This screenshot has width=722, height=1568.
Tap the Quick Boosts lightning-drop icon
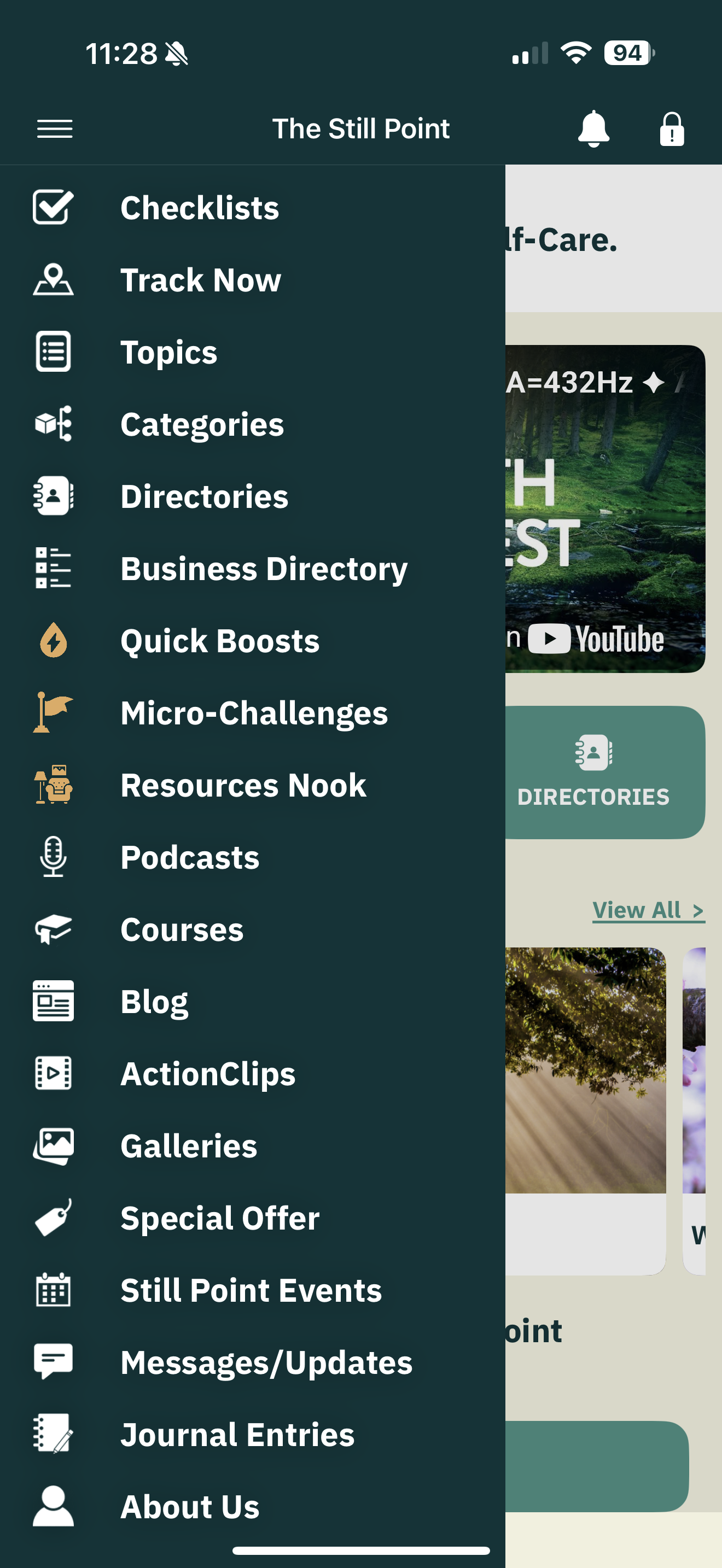coord(54,640)
